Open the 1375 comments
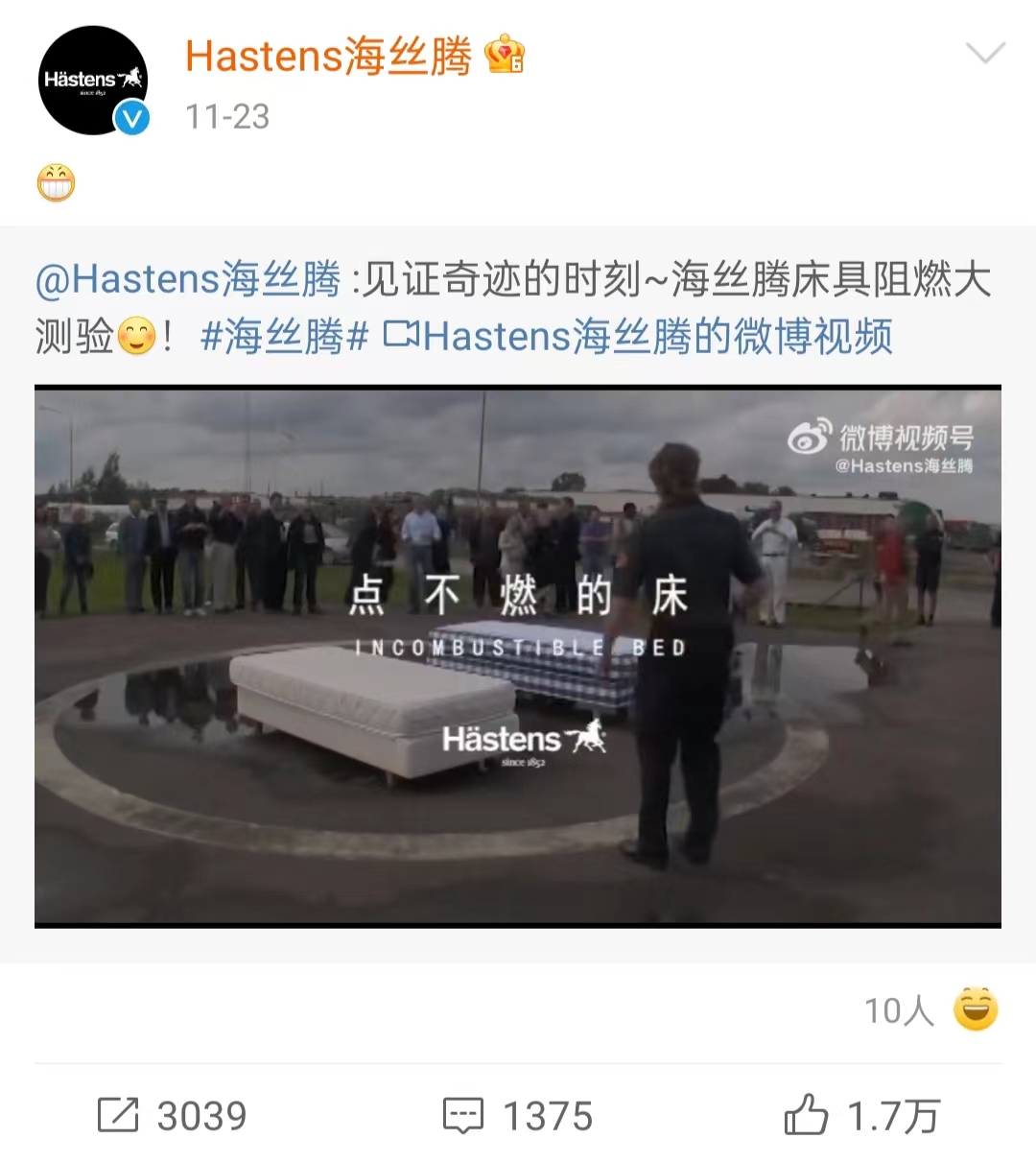The height and width of the screenshot is (1162, 1036). pos(518,1115)
